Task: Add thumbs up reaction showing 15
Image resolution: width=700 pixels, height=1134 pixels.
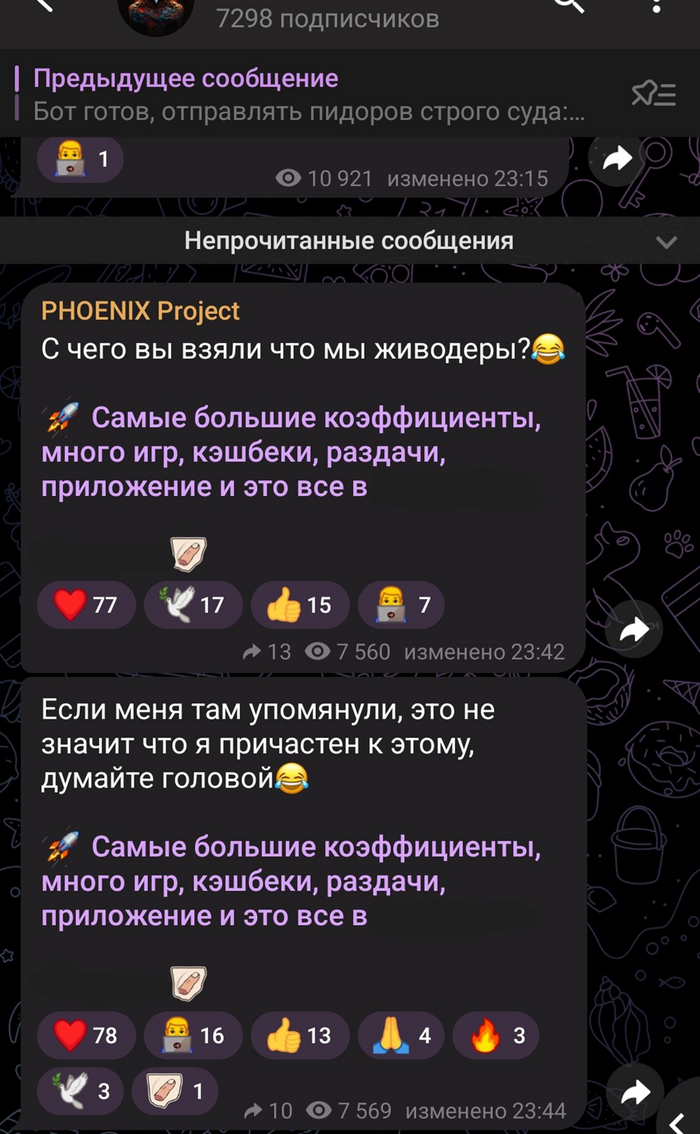Action: (299, 605)
